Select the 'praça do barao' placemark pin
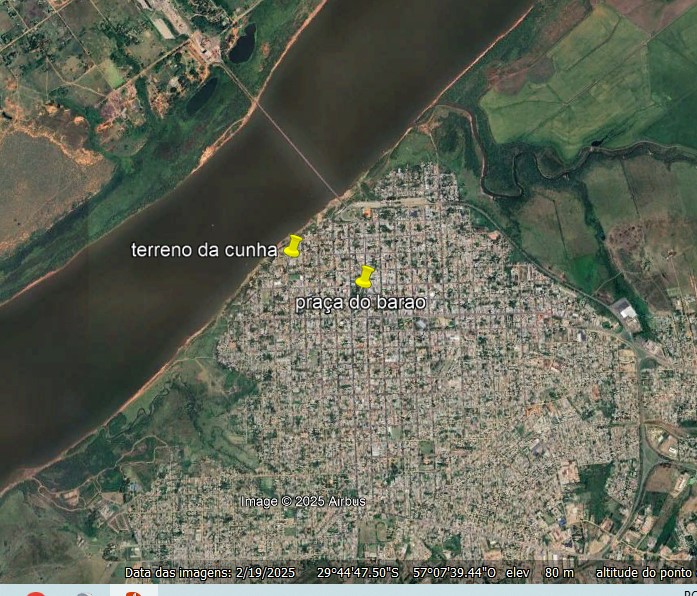 point(365,276)
